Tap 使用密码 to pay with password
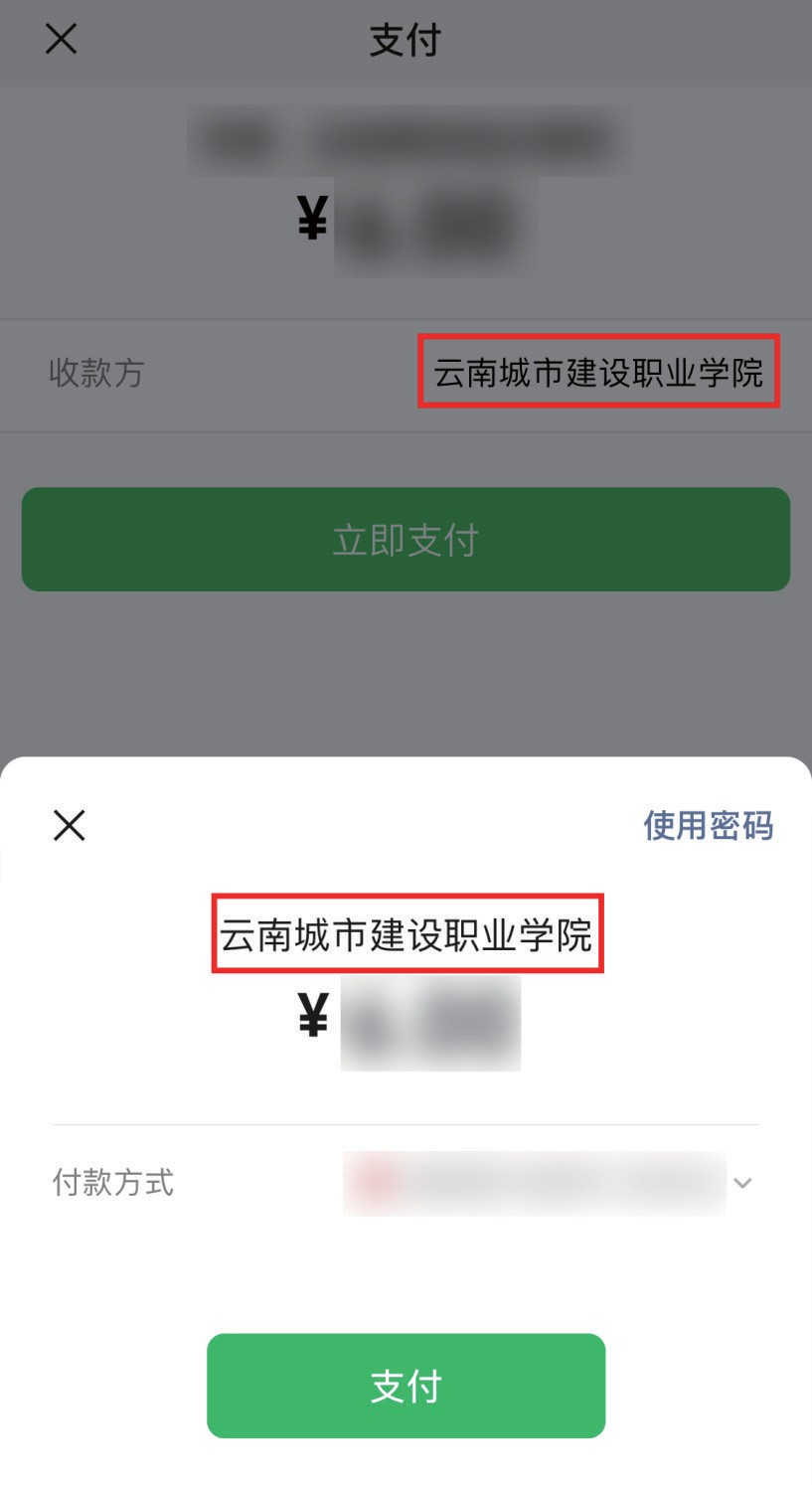The width and height of the screenshot is (812, 1485). coord(708,825)
